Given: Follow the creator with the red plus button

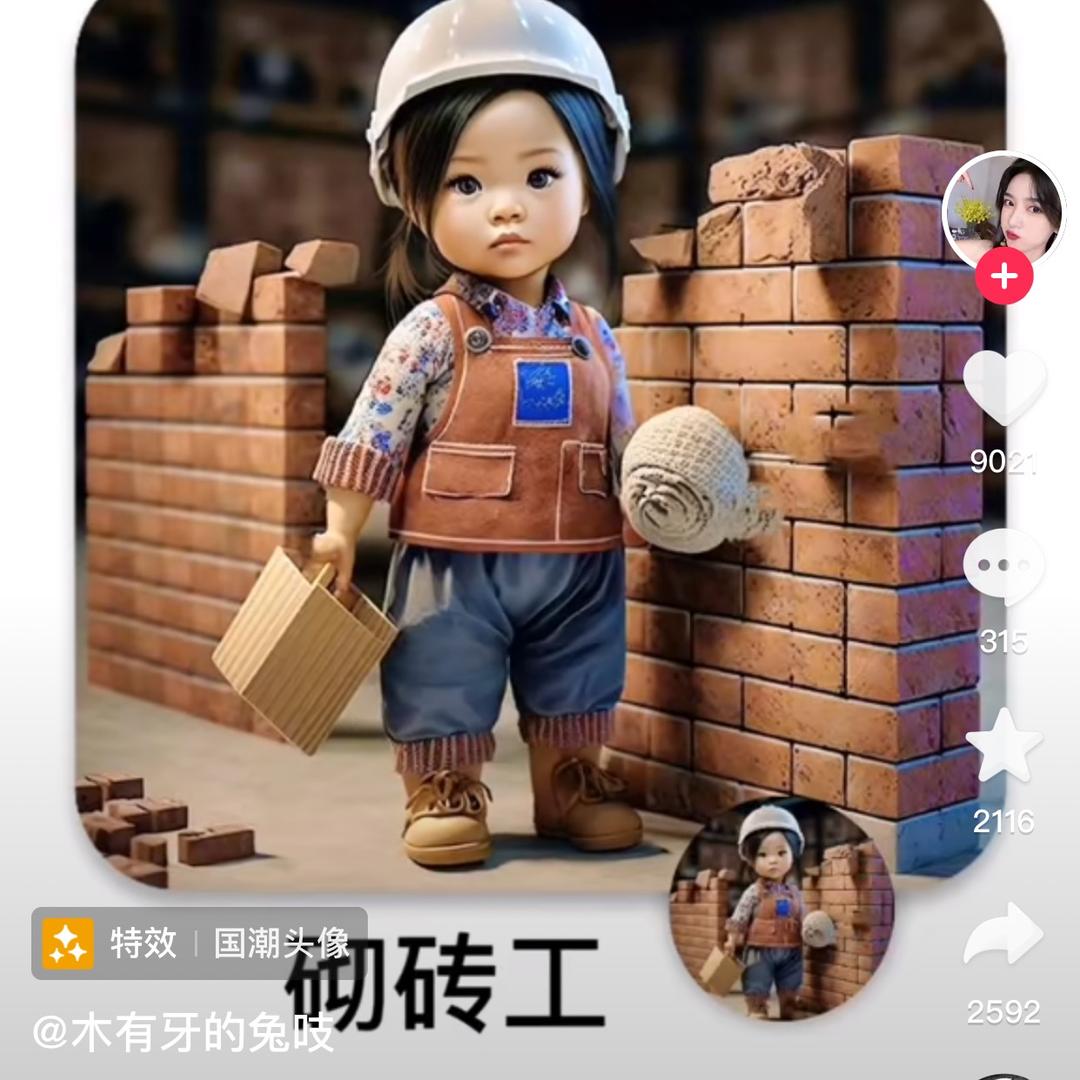Looking at the screenshot, I should click(1004, 277).
